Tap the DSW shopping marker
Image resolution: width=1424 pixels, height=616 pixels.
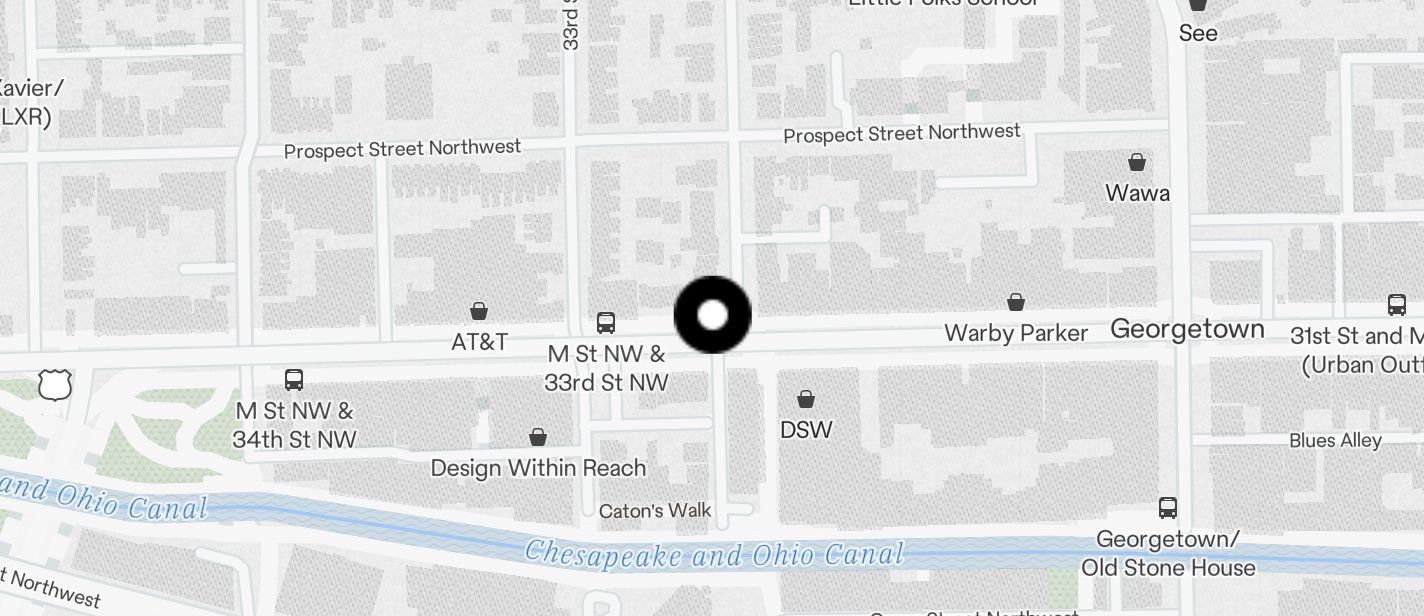pos(806,399)
